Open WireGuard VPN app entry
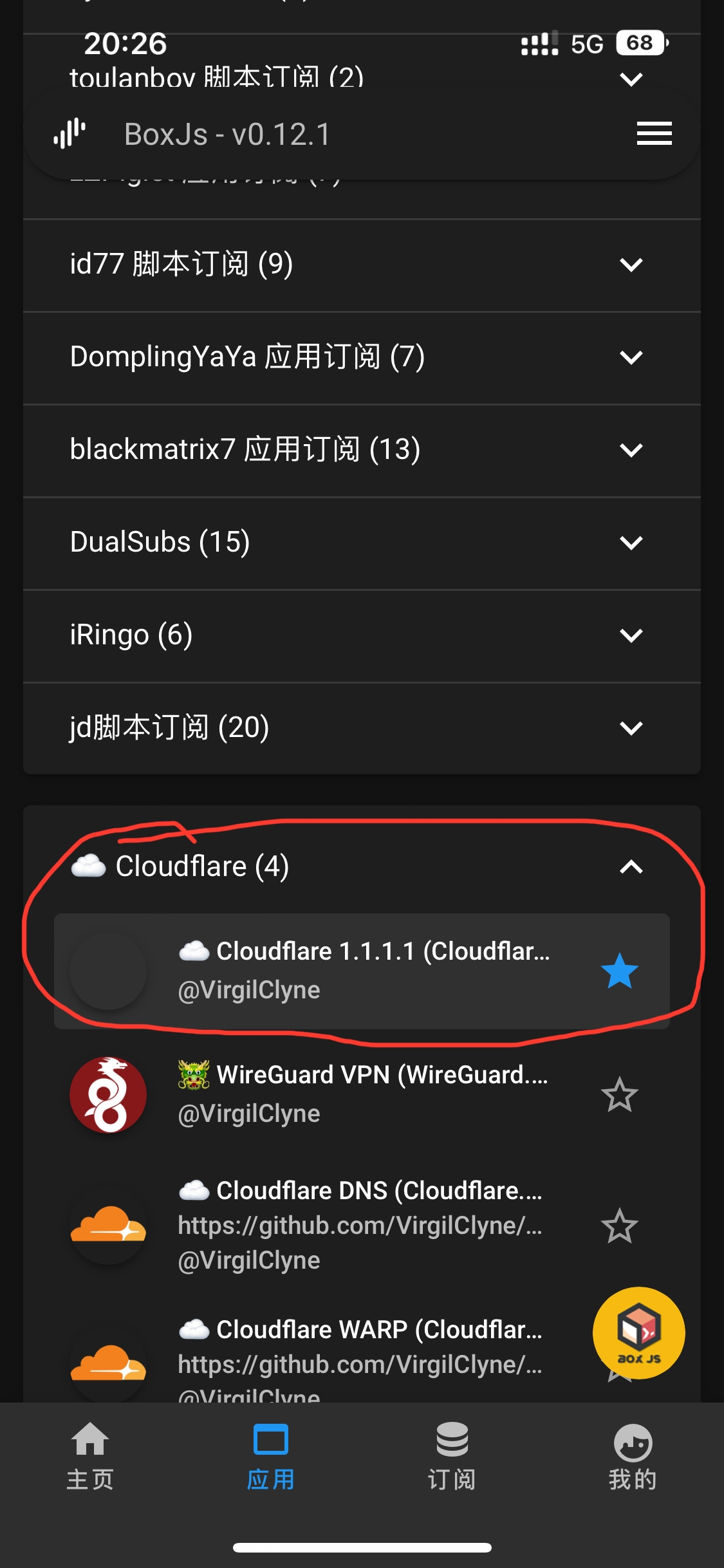 click(364, 1093)
